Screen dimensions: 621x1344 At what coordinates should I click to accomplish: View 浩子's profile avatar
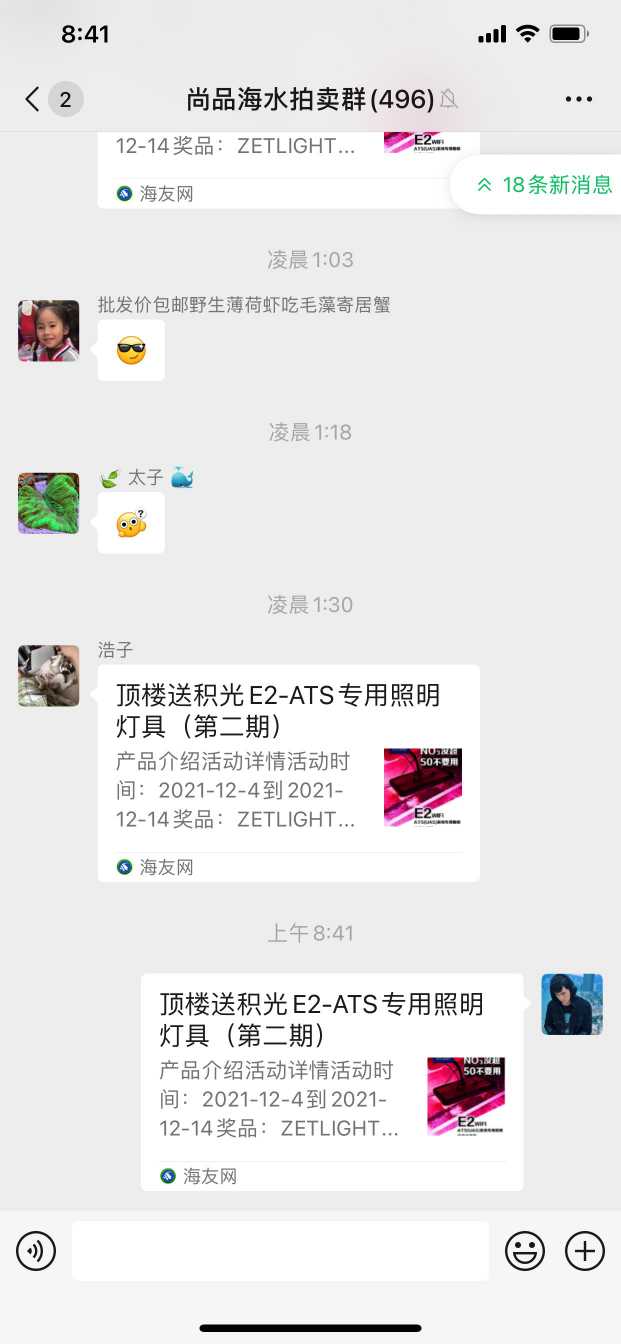pyautogui.click(x=48, y=676)
